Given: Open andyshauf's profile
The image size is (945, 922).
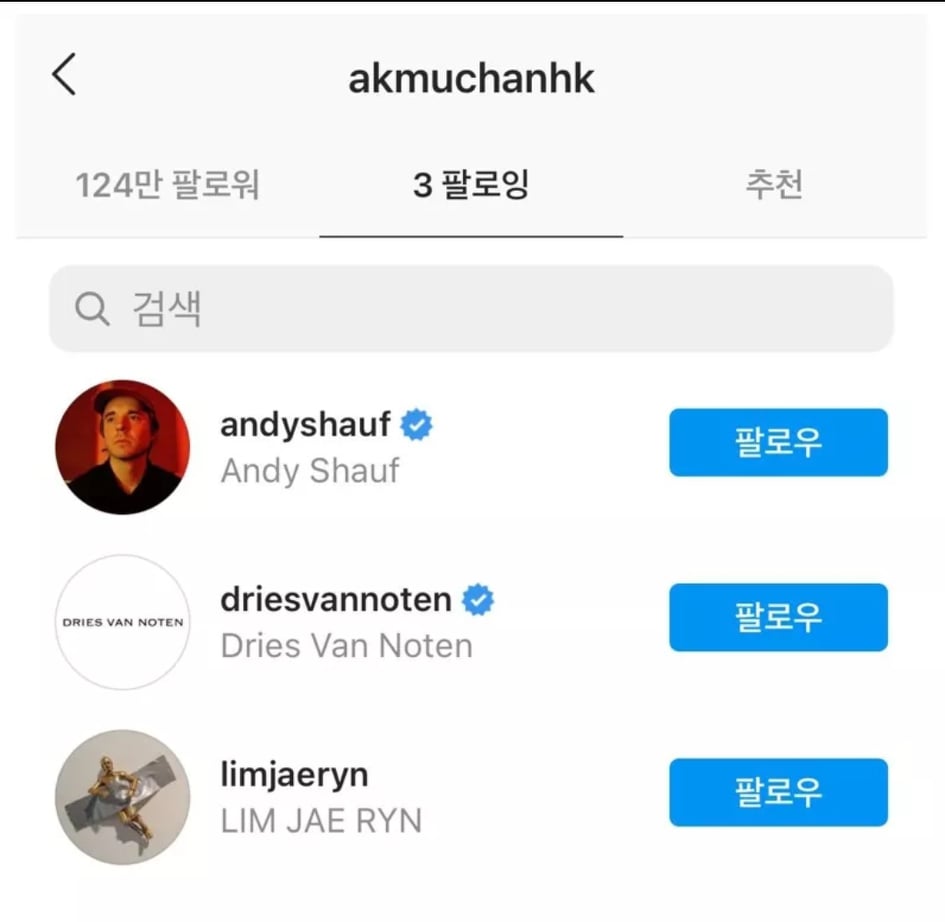Looking at the screenshot, I should tap(305, 425).
